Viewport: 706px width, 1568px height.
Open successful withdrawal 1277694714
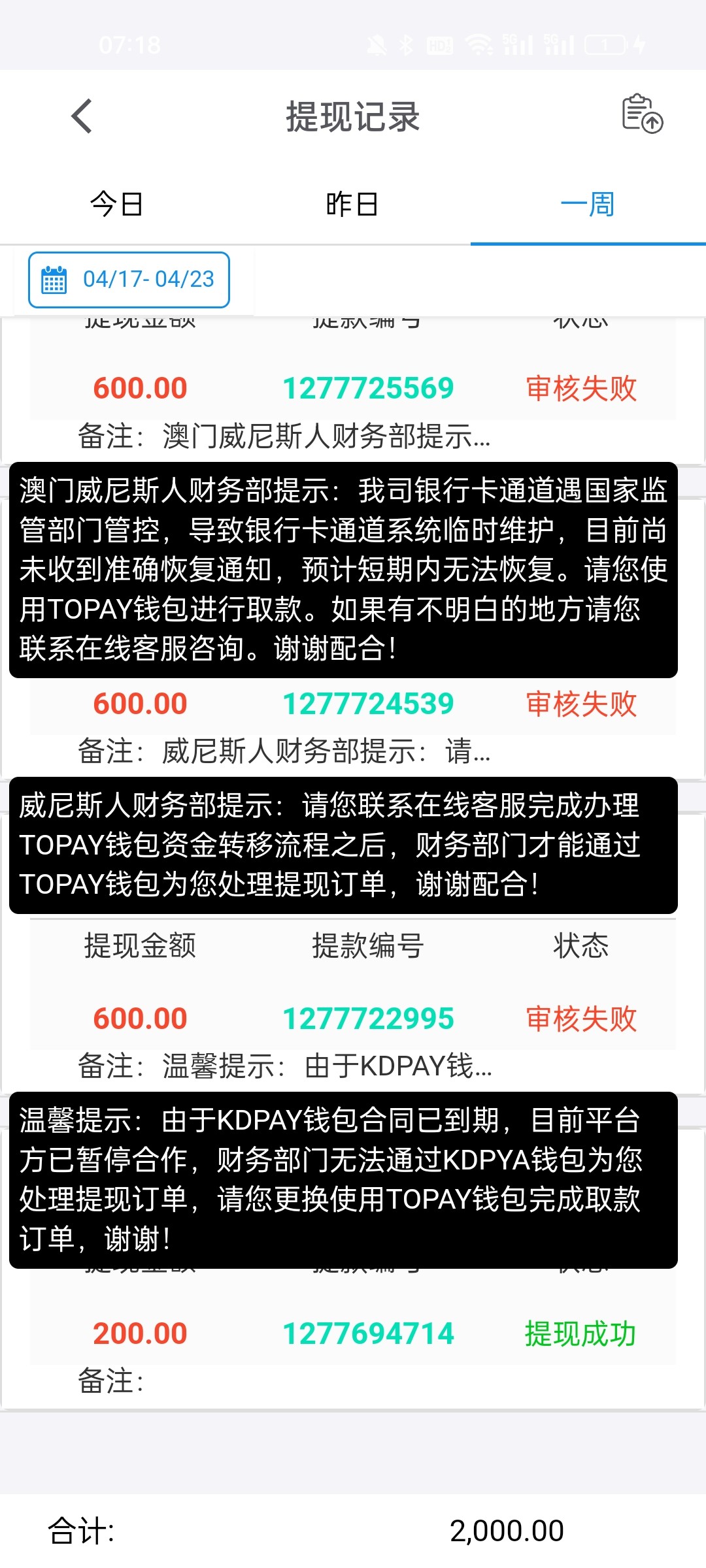367,1333
